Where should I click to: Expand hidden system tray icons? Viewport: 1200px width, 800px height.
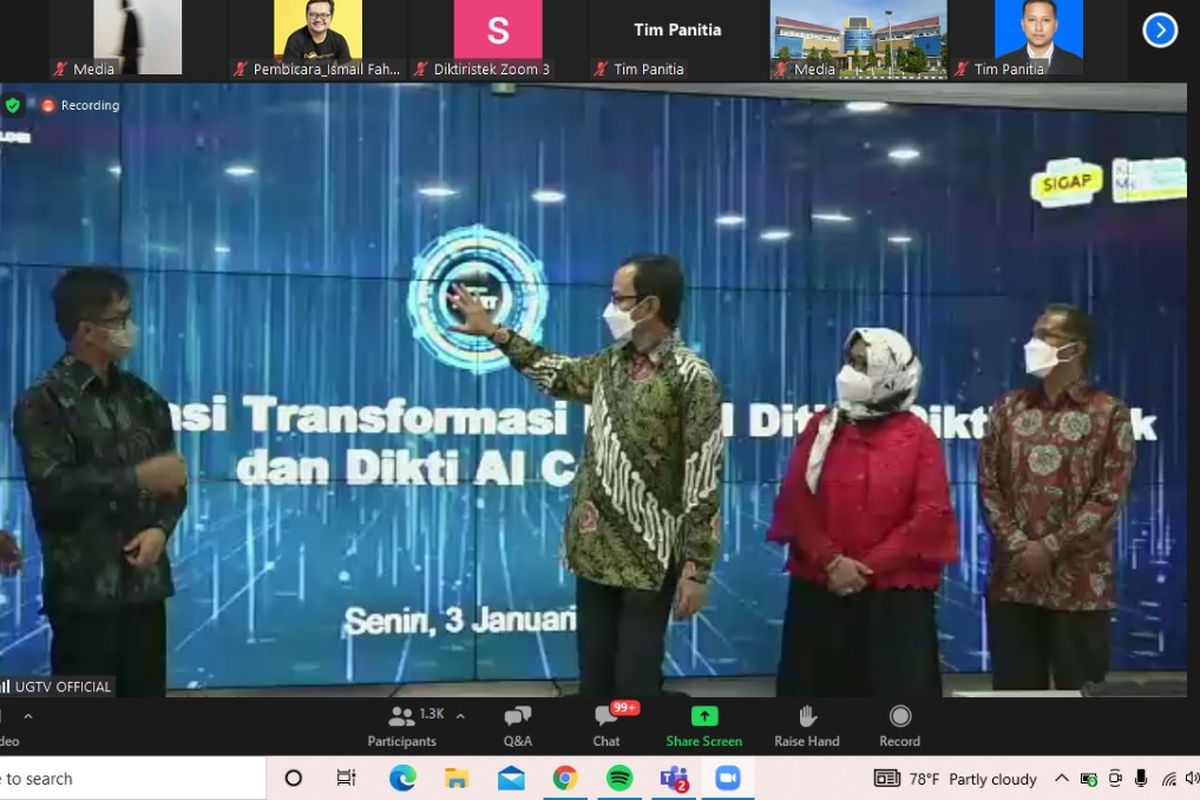(x=1062, y=778)
